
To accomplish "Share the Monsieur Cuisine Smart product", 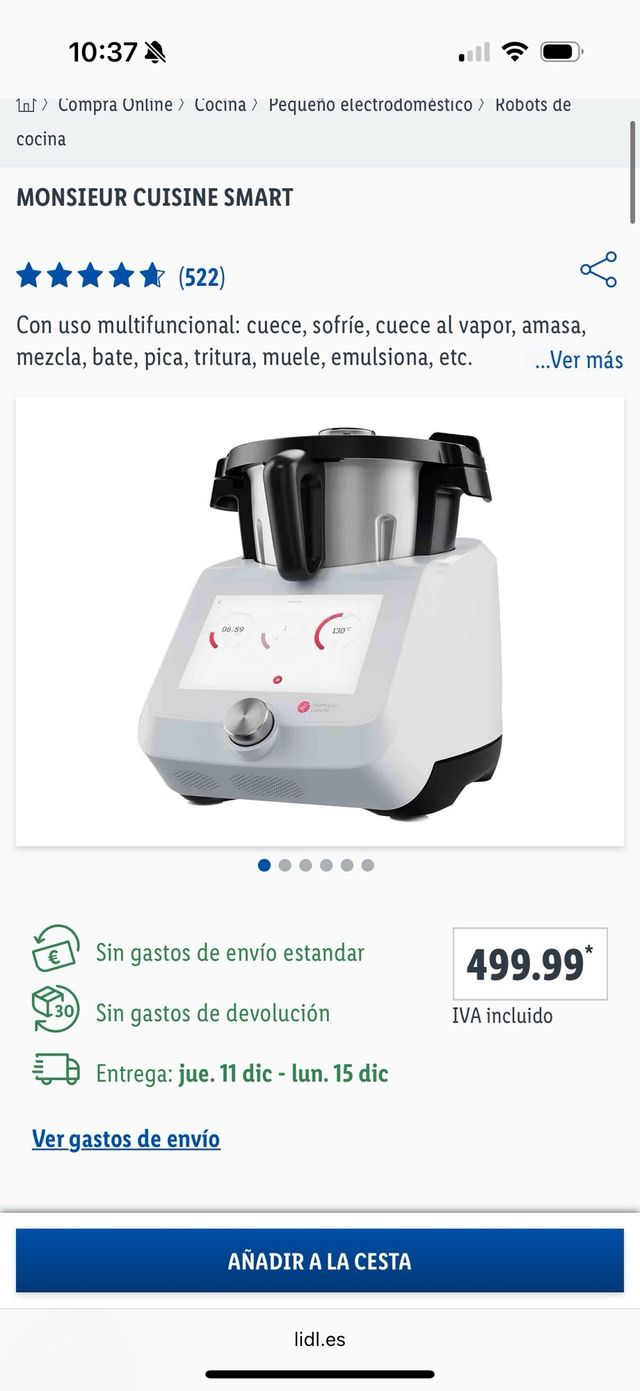I will pos(598,271).
